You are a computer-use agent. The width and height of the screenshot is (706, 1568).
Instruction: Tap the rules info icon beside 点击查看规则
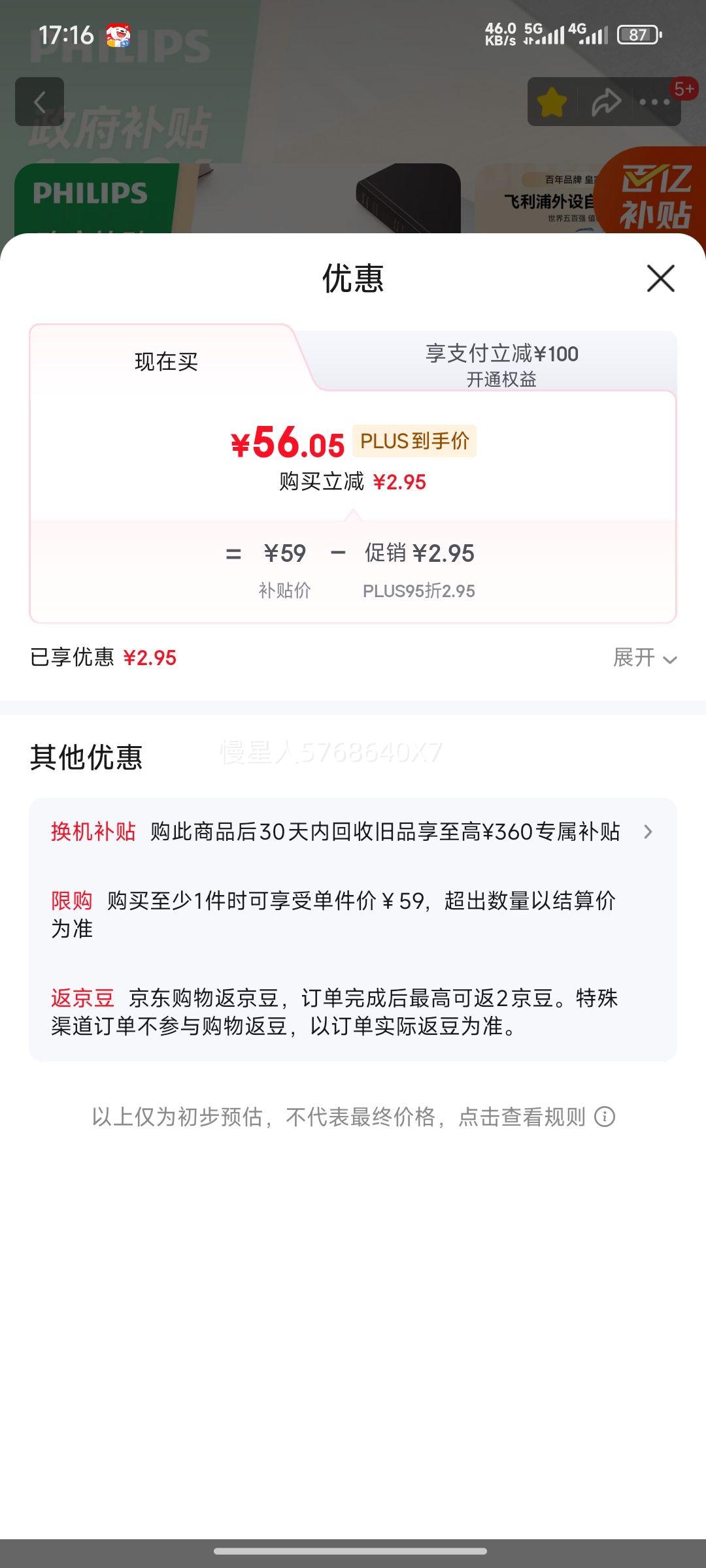(x=605, y=1115)
